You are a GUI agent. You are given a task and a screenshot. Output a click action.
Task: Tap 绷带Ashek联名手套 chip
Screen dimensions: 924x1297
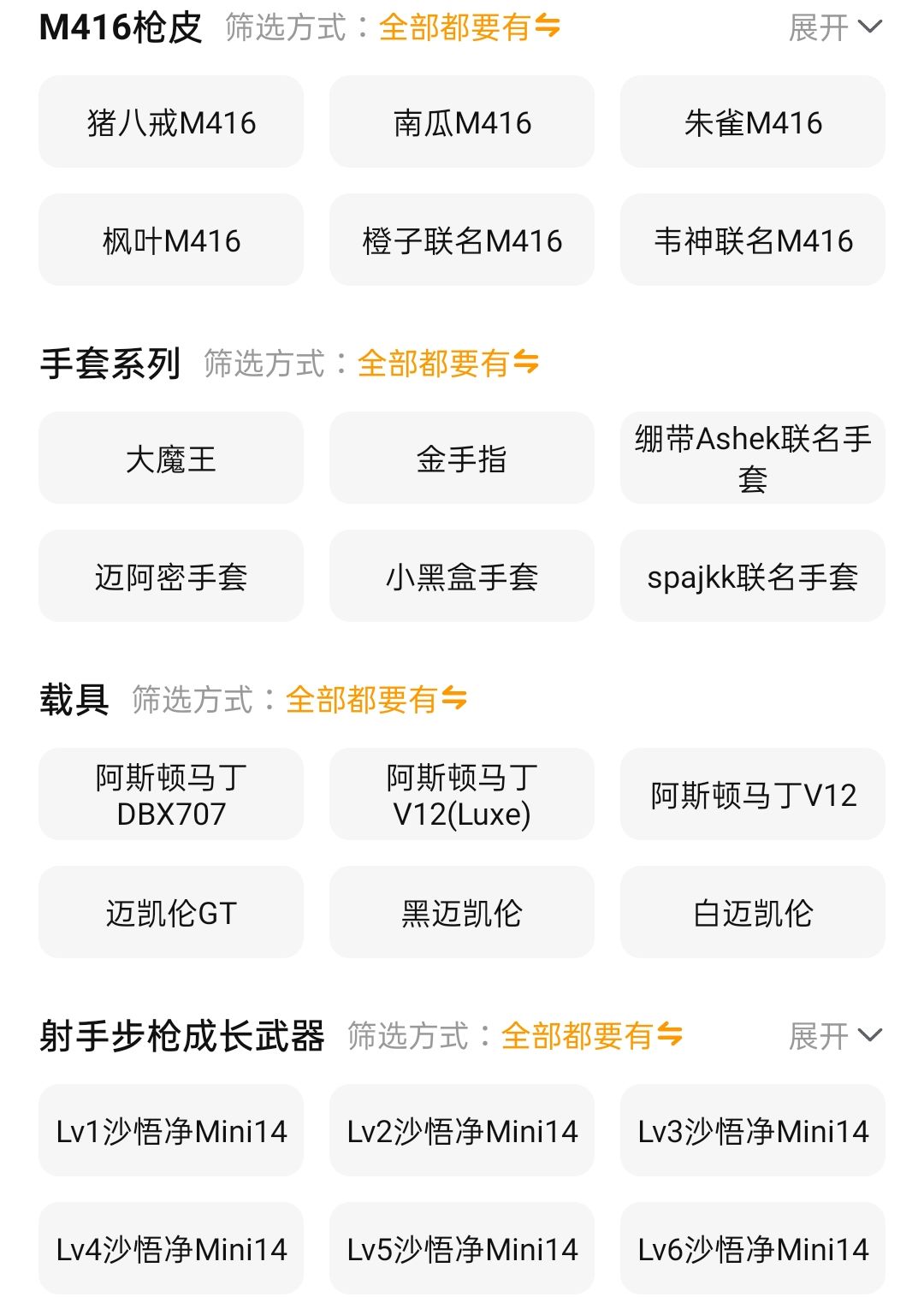click(x=753, y=459)
